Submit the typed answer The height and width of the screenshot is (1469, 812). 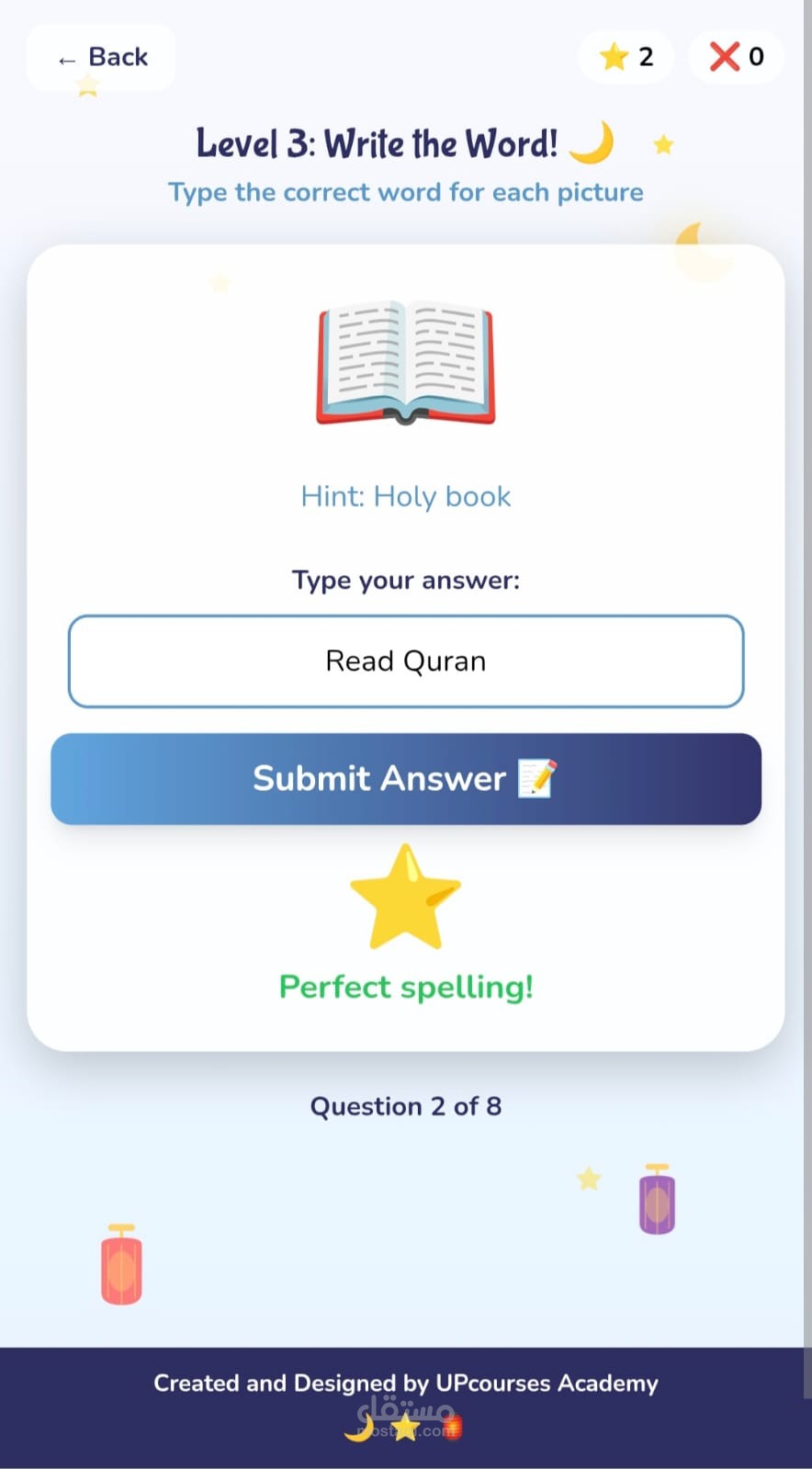tap(405, 779)
